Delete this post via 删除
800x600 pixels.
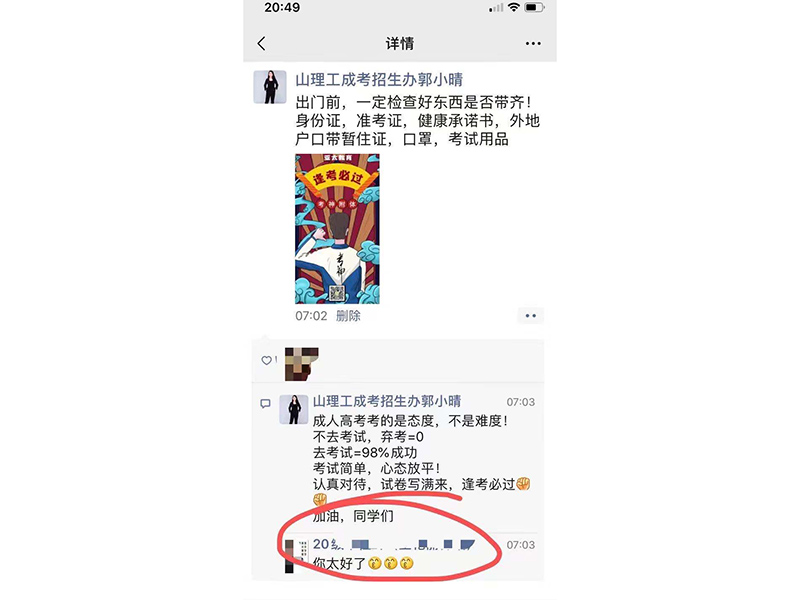[348, 316]
